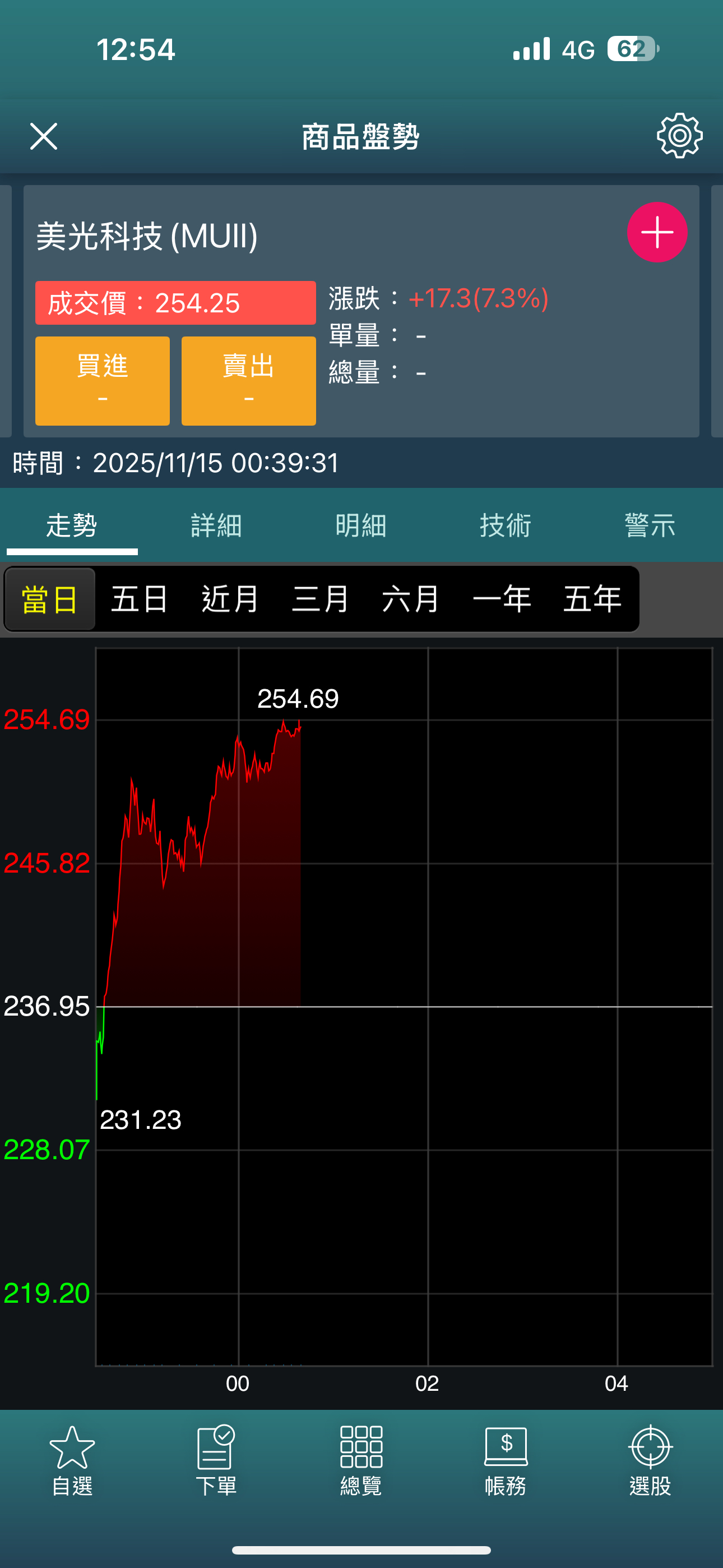Open the 警示 alerts tab

click(650, 525)
